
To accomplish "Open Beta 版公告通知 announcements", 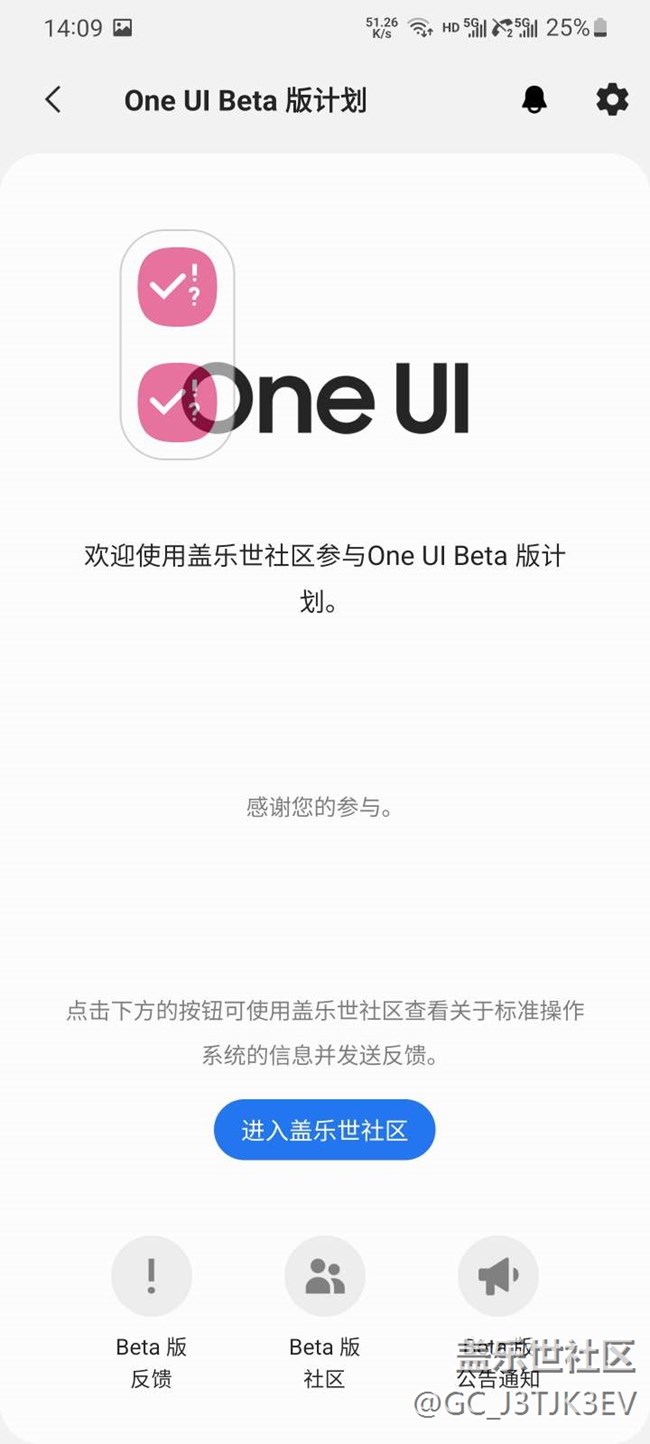I will pyautogui.click(x=497, y=1276).
